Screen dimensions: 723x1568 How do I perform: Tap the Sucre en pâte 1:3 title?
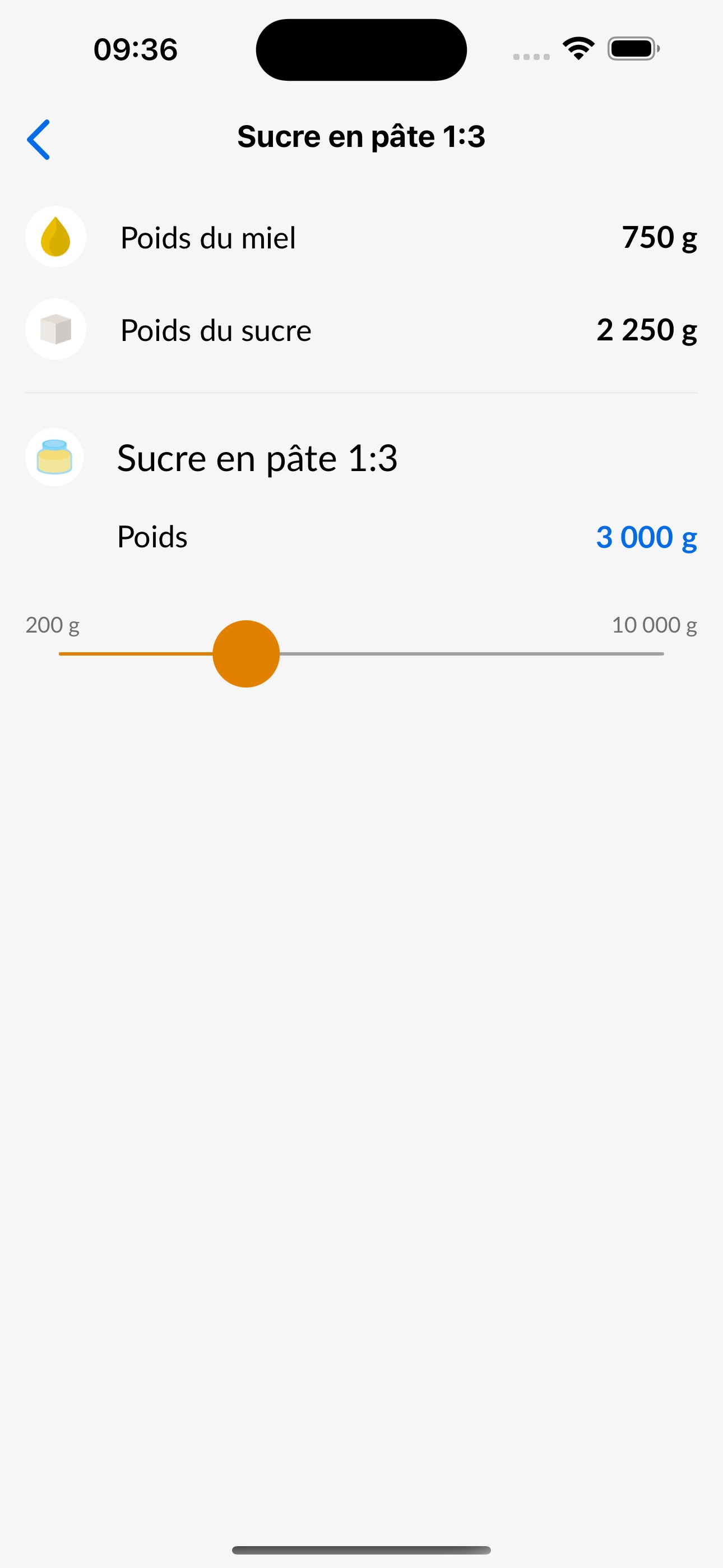[361, 136]
